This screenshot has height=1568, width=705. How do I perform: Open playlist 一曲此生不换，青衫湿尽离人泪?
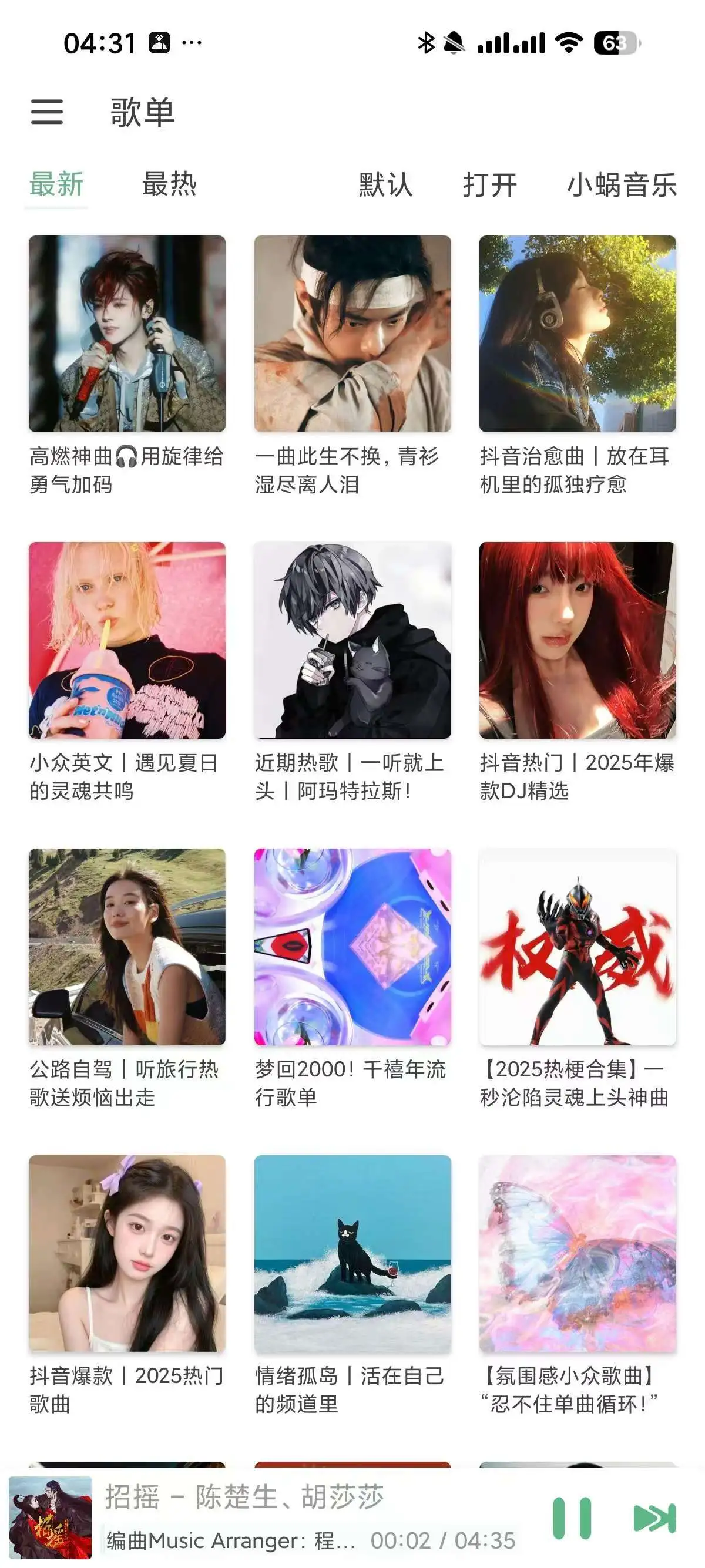click(x=352, y=334)
